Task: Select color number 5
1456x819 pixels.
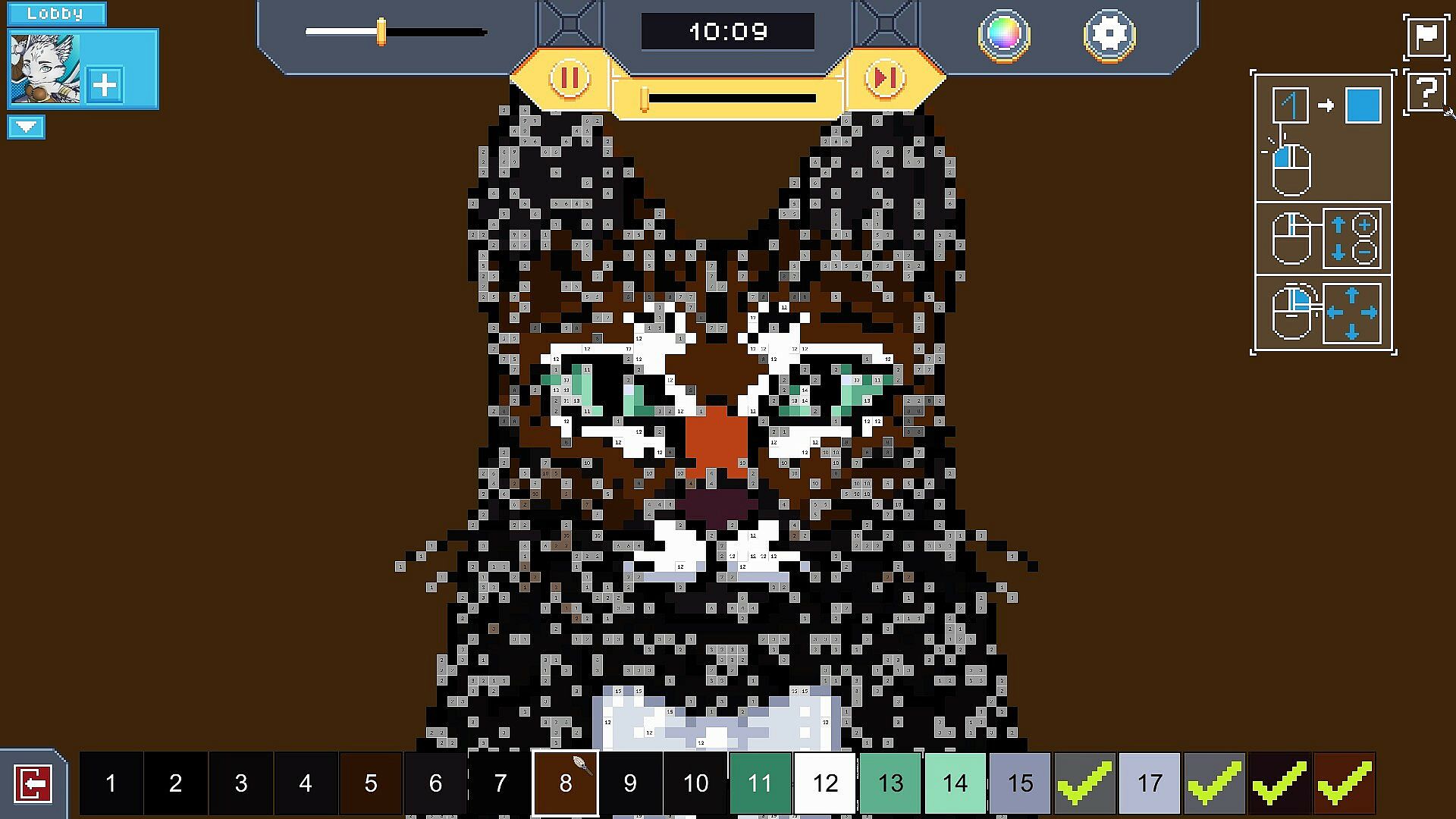Action: (x=370, y=783)
